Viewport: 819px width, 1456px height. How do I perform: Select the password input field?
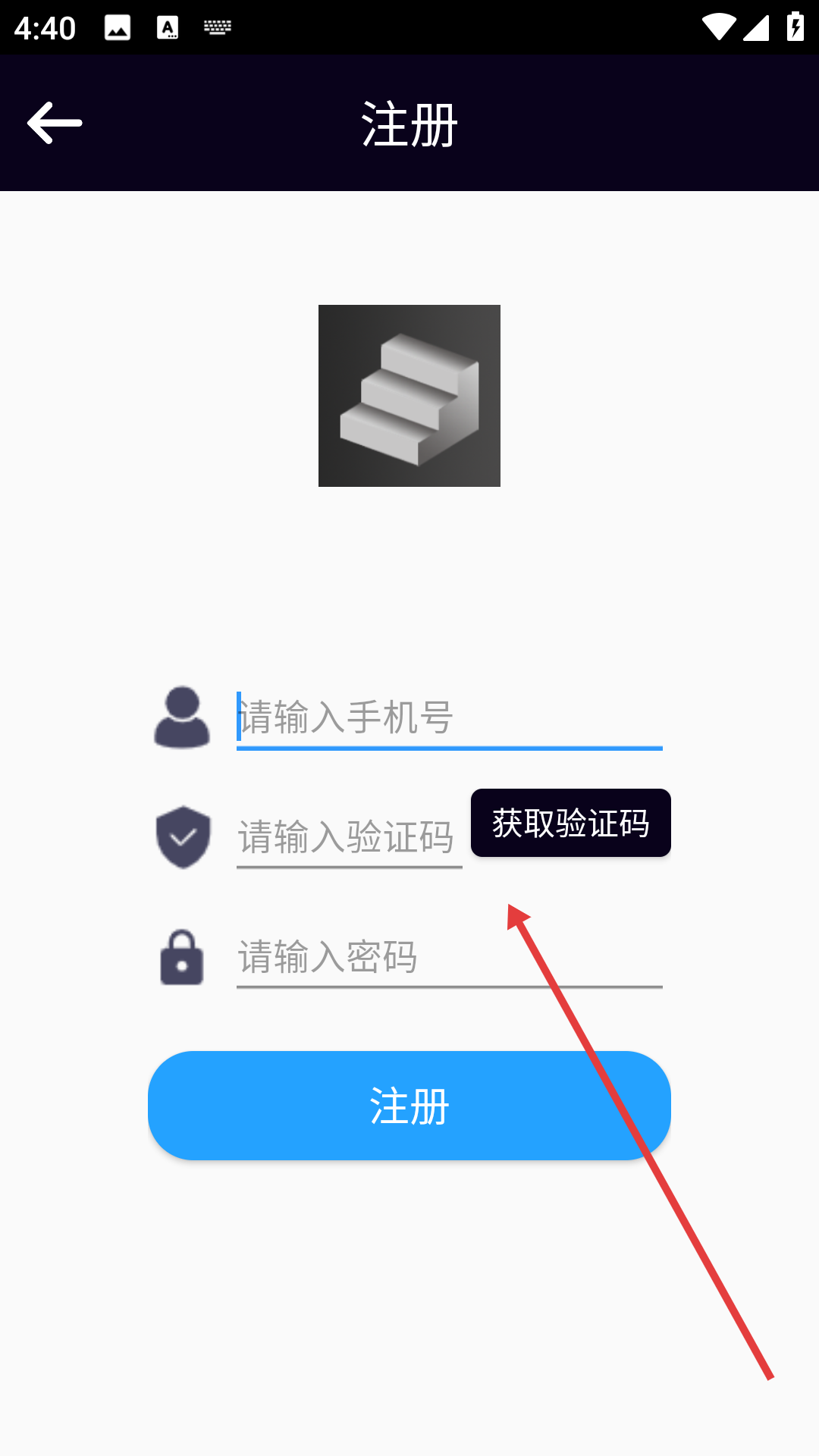449,957
